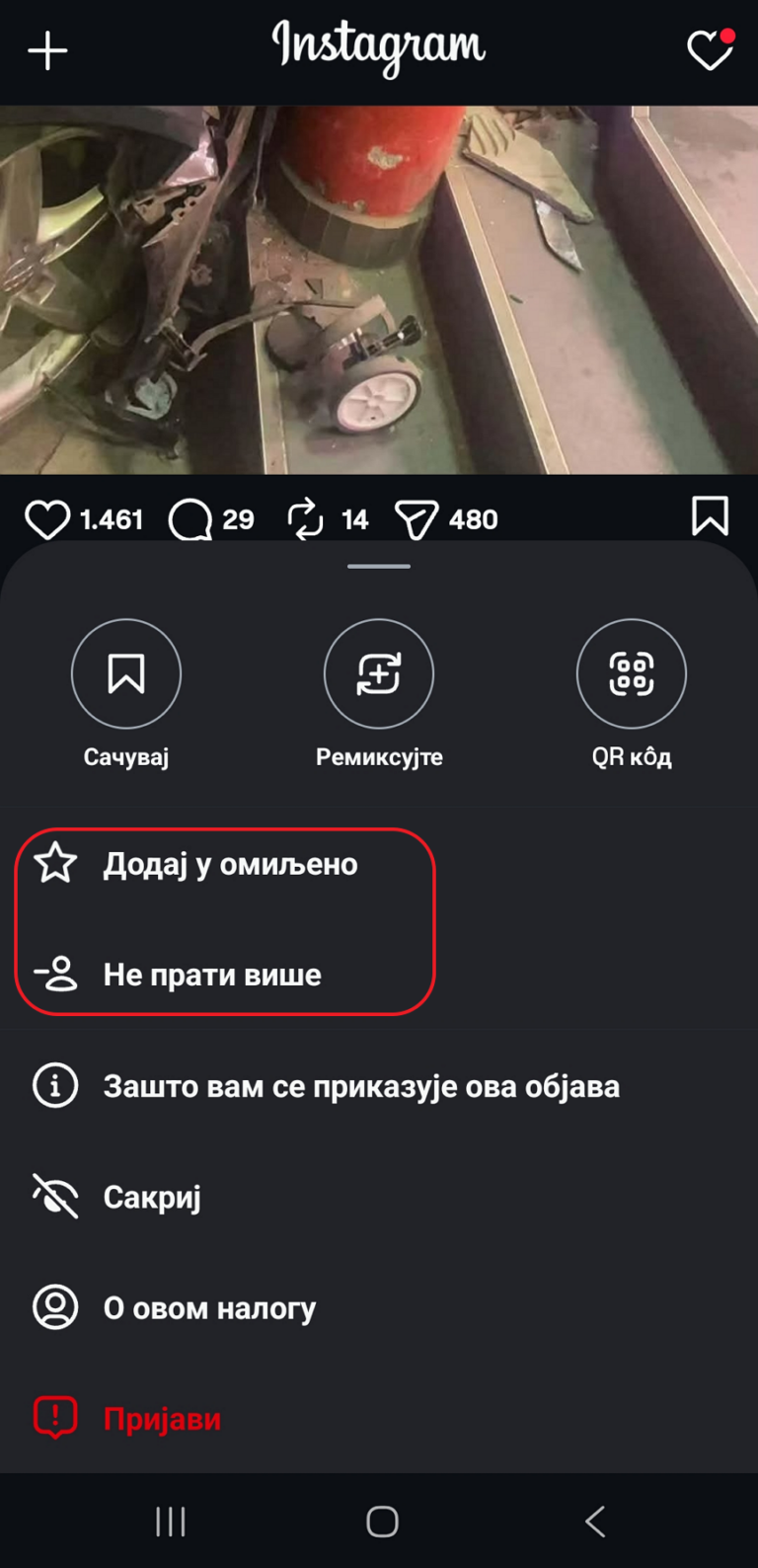The image size is (758, 1568).
Task: Open О овом налогу
Action: click(x=209, y=1308)
